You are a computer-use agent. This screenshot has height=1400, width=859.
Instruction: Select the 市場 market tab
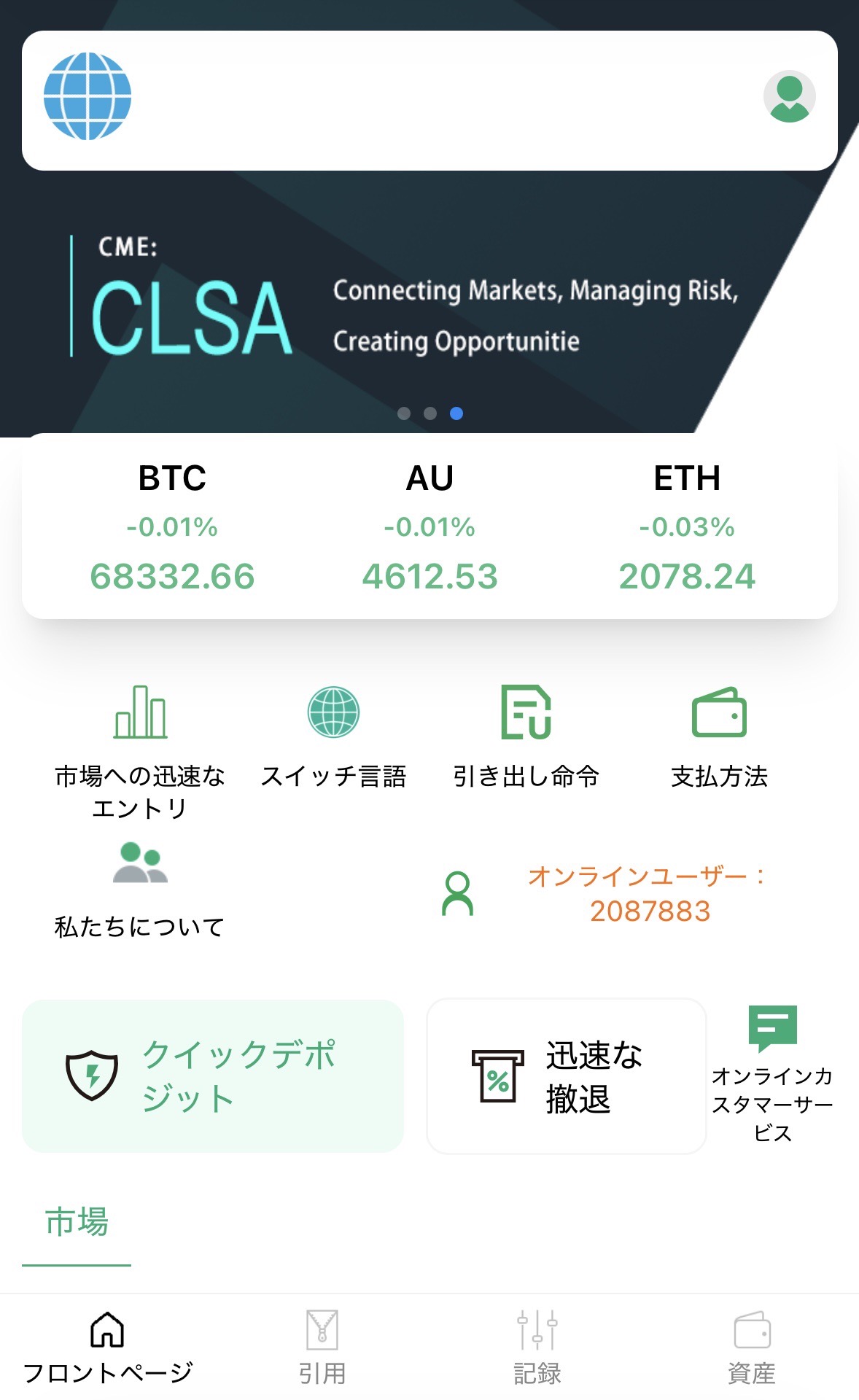coord(77,1222)
